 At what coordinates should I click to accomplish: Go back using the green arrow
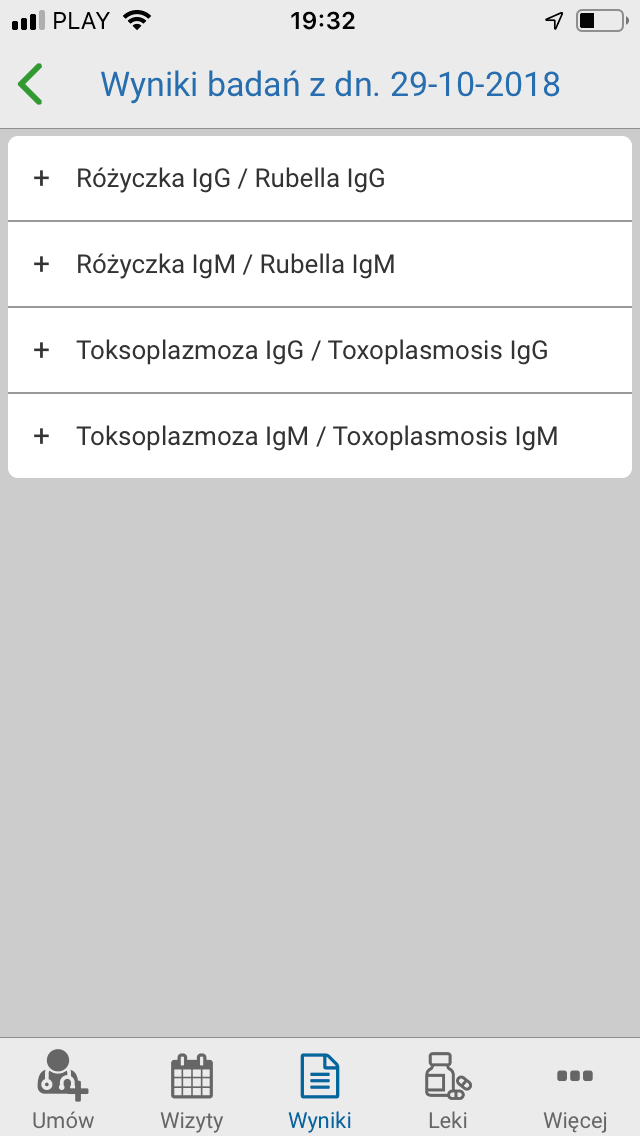point(30,84)
